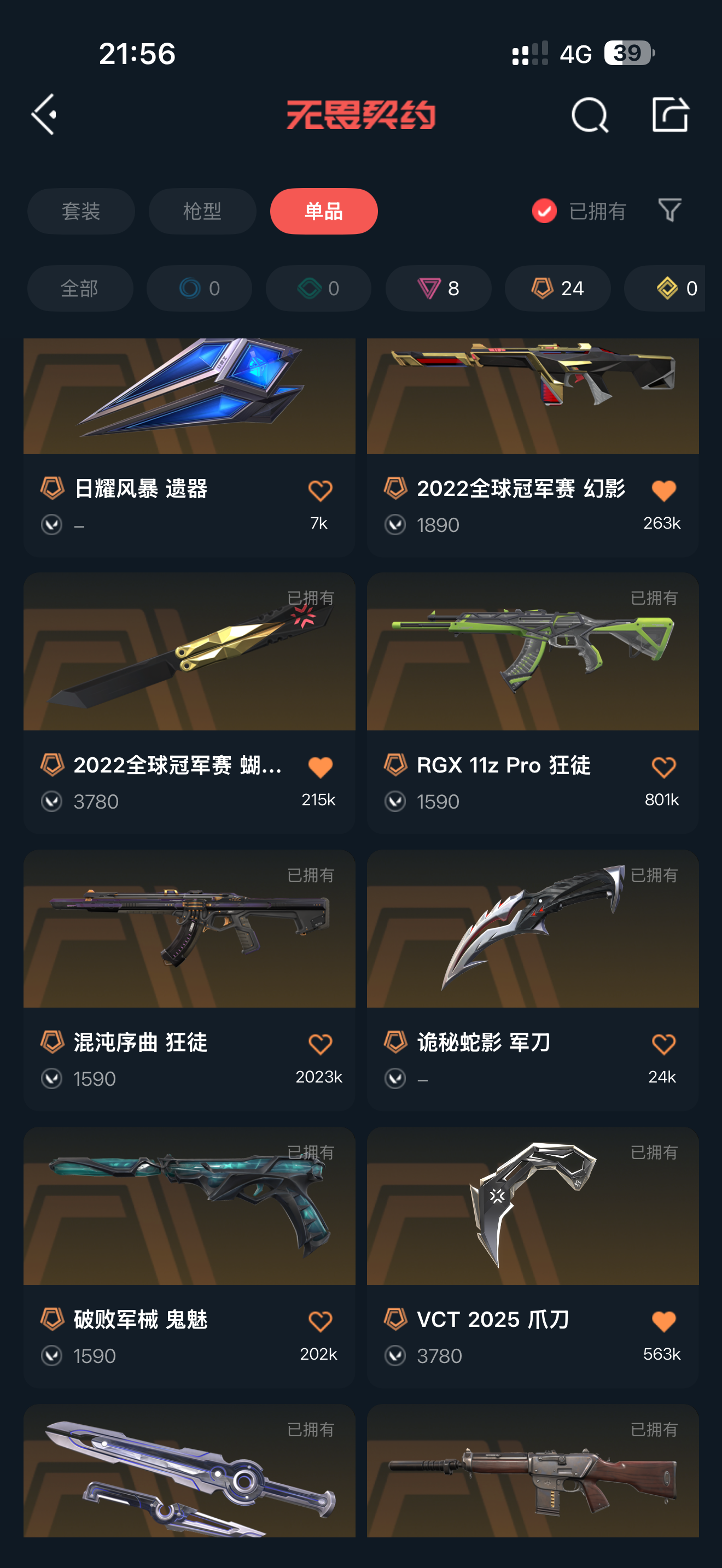Open the funnel filter options
722x1568 pixels.
pyautogui.click(x=669, y=210)
